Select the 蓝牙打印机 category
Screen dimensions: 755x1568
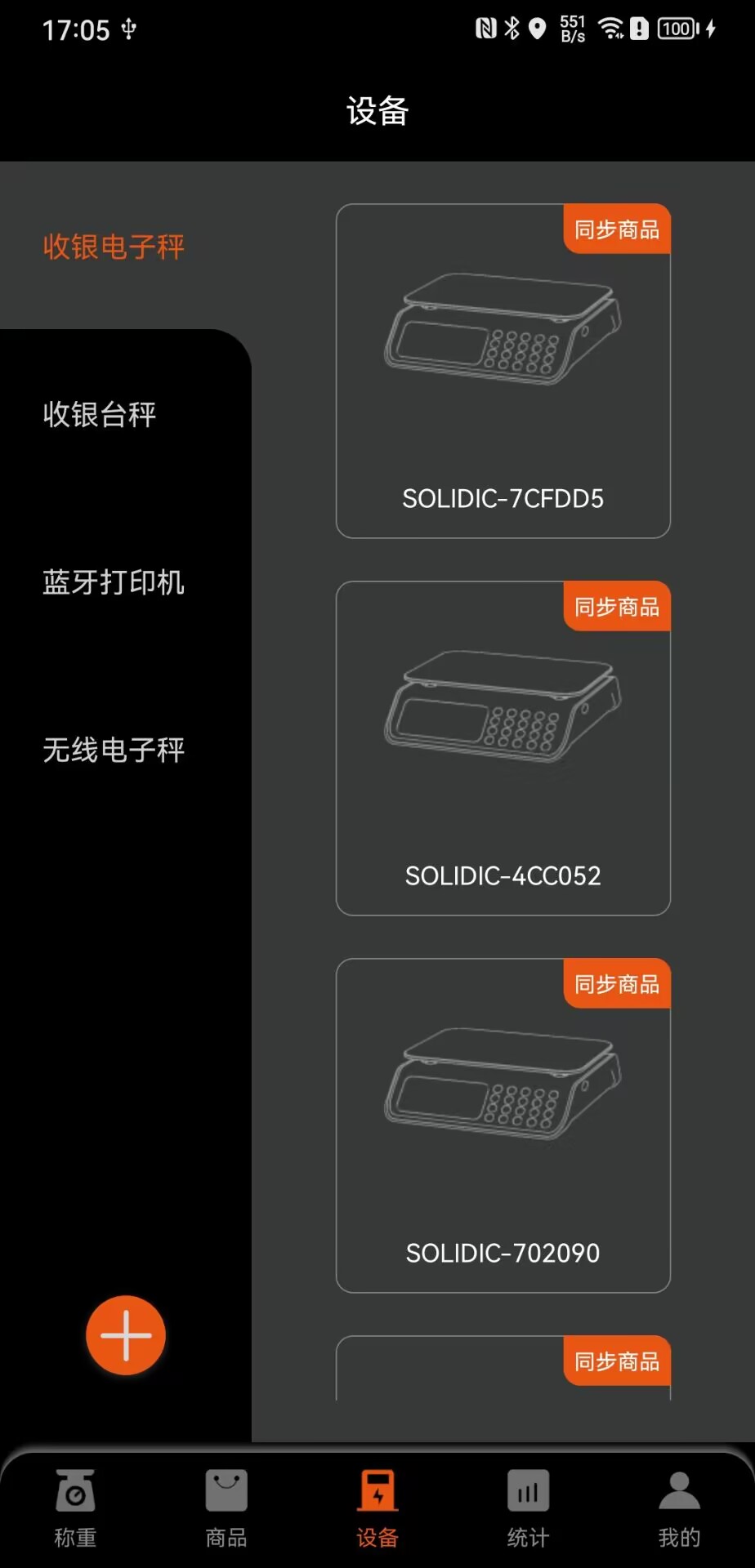pos(114,583)
